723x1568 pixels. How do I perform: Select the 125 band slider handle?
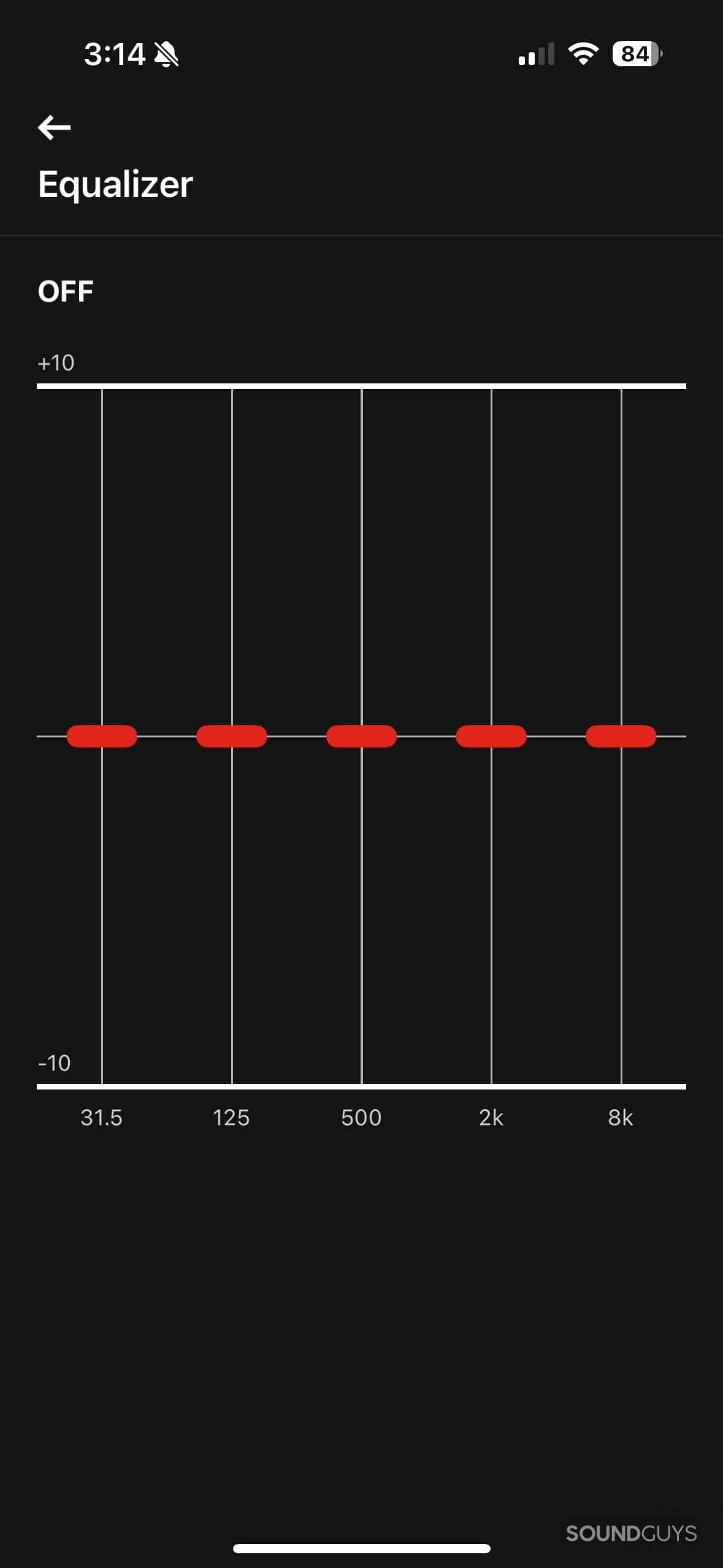click(x=232, y=736)
